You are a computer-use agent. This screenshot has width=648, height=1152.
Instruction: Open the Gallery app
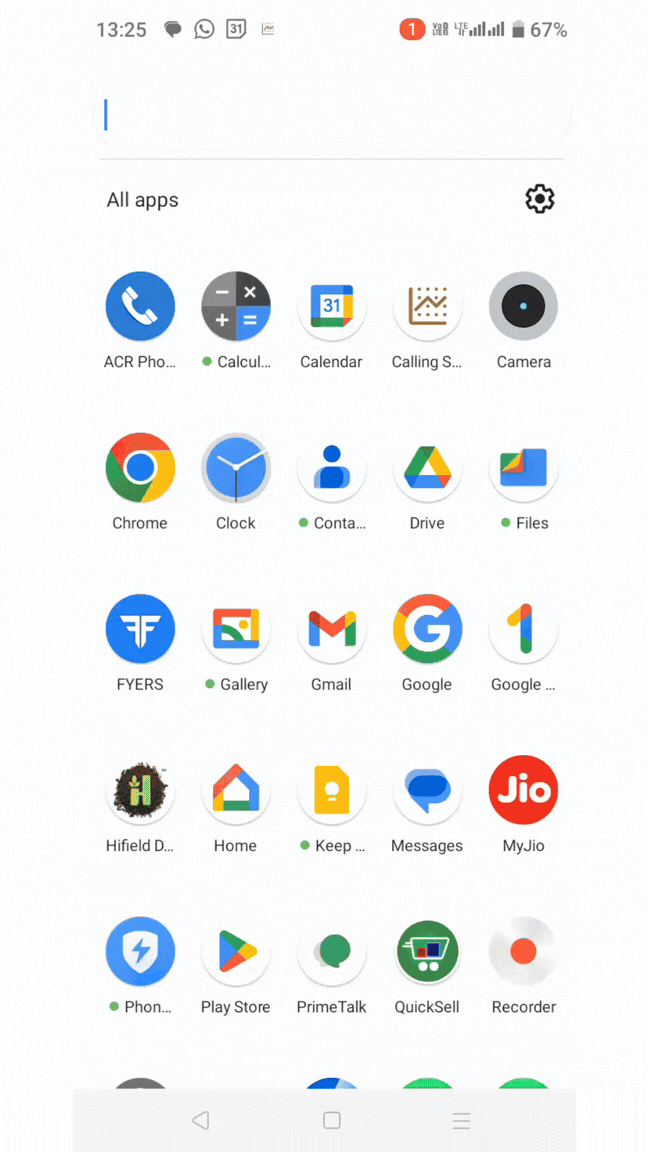[236, 629]
